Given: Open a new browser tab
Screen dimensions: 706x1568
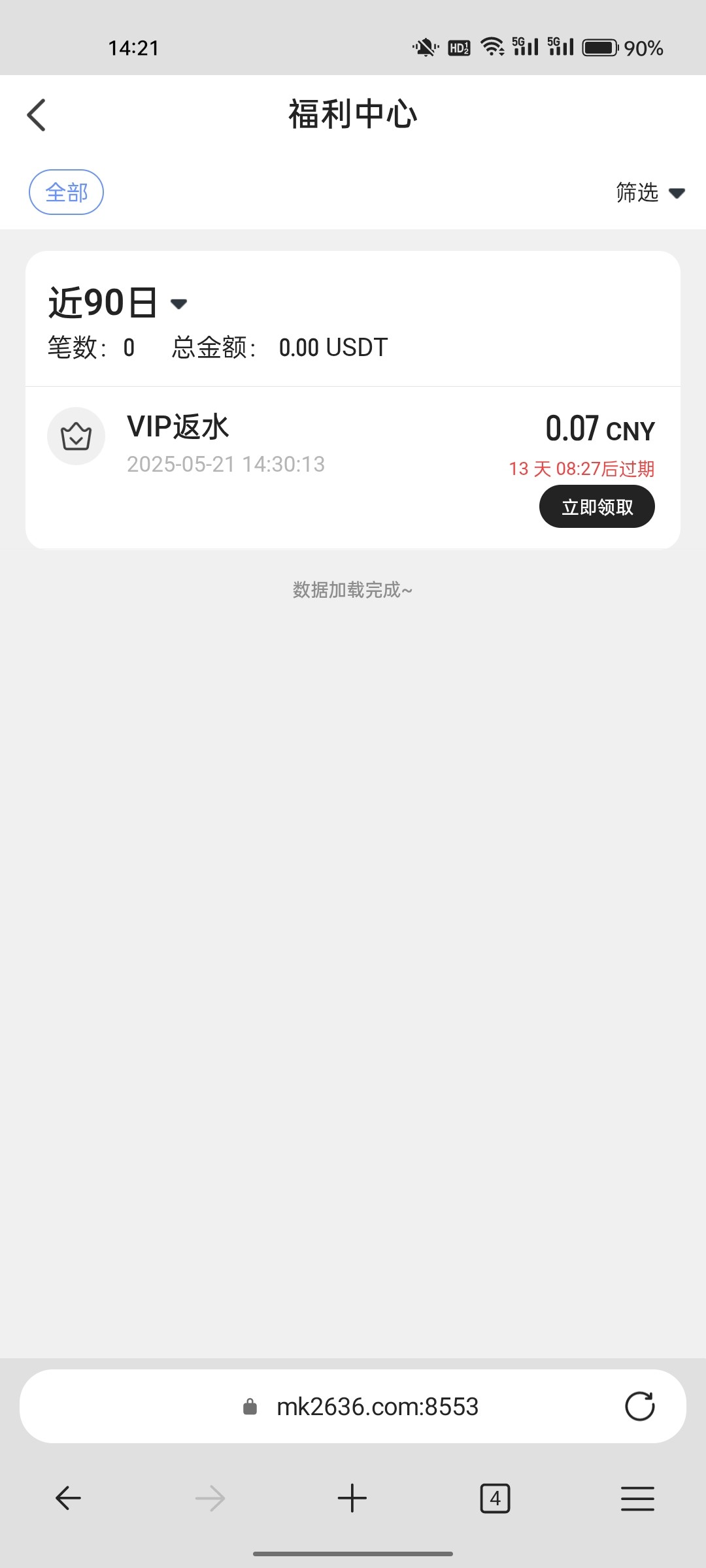Looking at the screenshot, I should 352,1498.
